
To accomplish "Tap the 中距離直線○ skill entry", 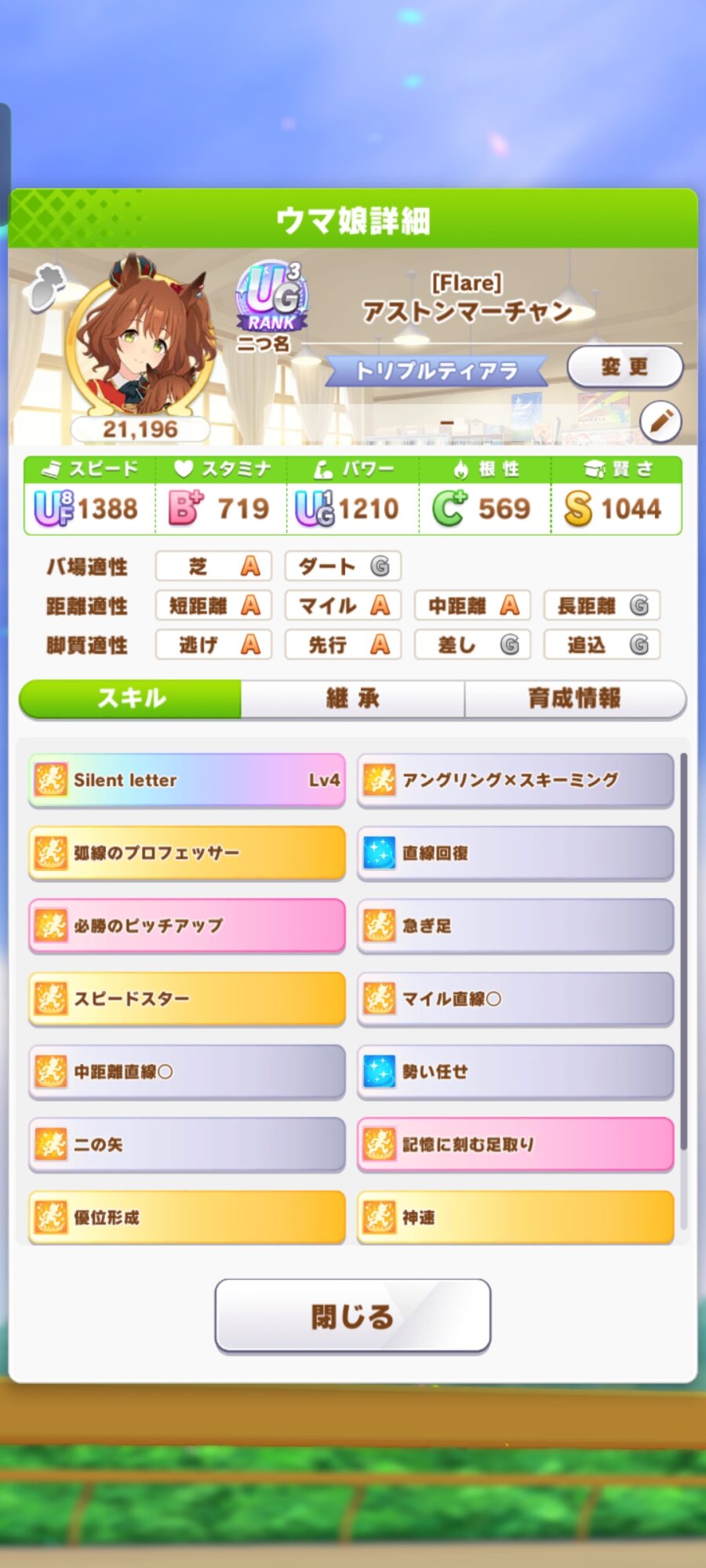I will [x=187, y=1072].
